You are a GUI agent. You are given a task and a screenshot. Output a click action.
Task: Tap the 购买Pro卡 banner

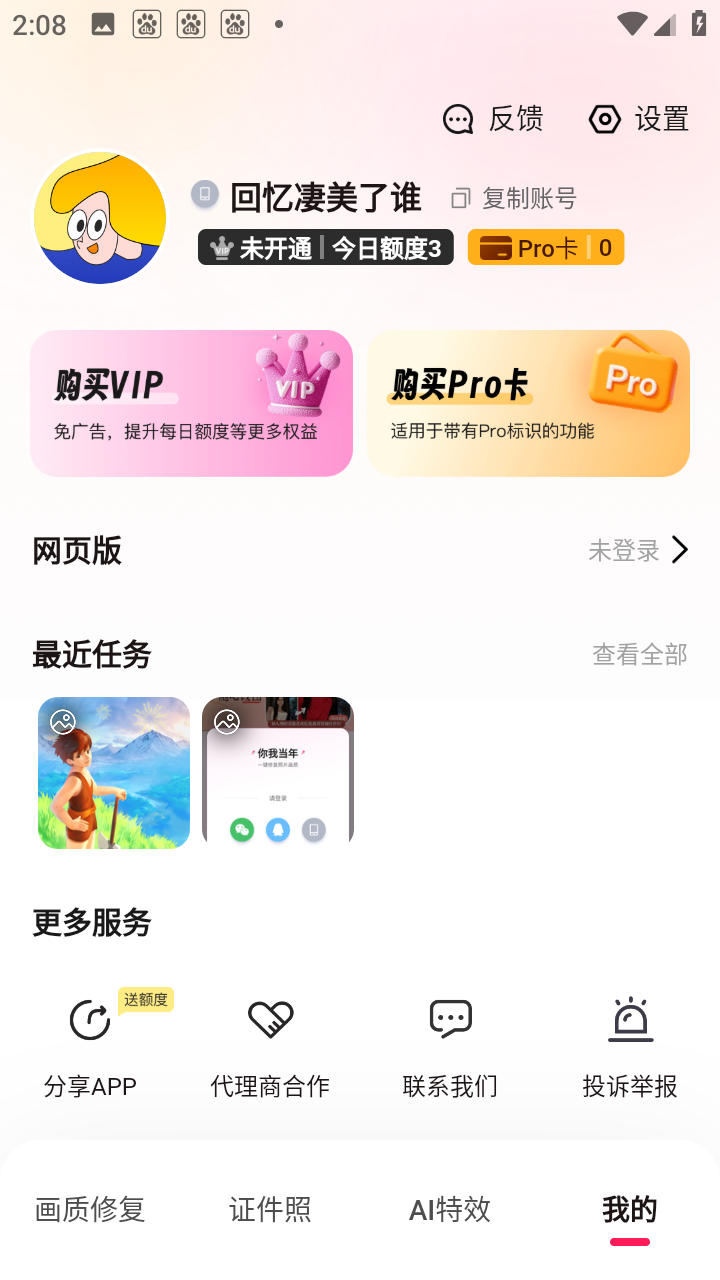click(528, 403)
